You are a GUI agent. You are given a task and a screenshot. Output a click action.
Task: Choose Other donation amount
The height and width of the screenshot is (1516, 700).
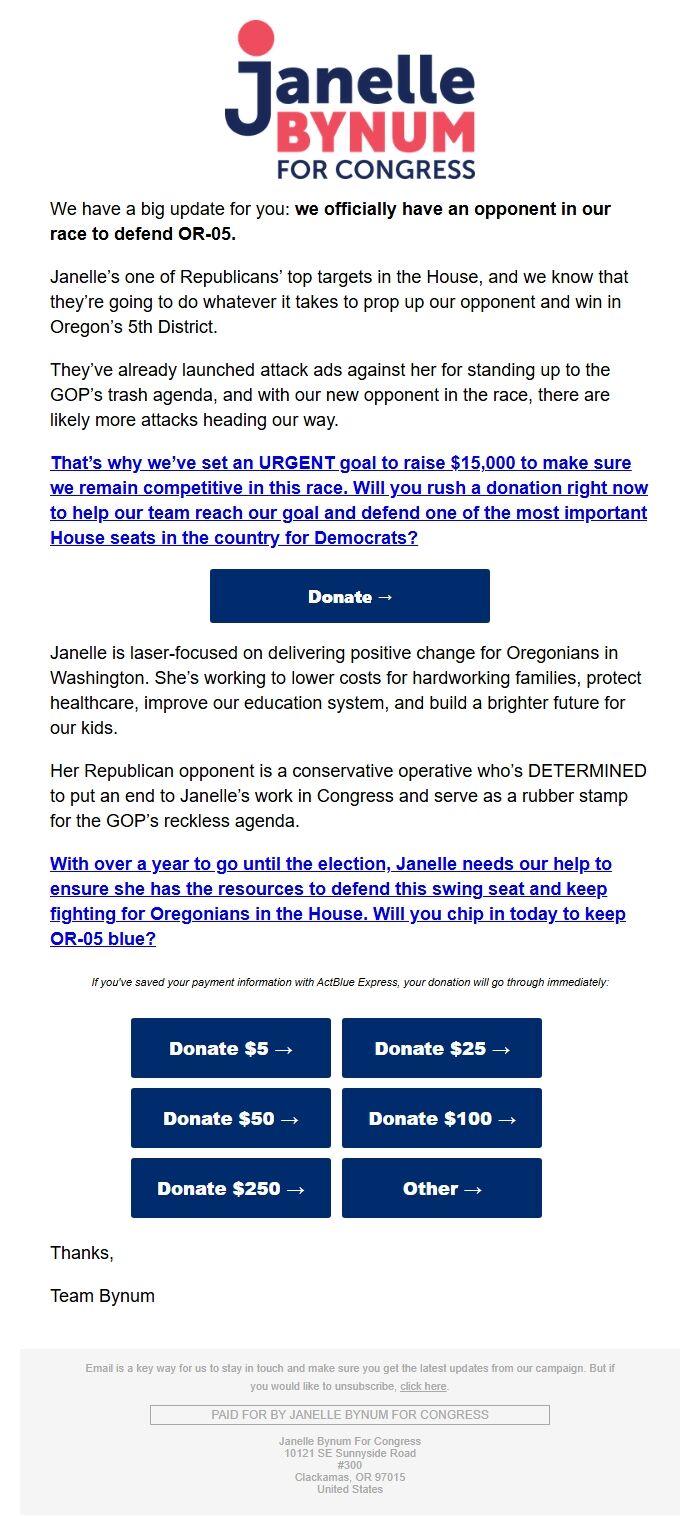click(x=442, y=1188)
